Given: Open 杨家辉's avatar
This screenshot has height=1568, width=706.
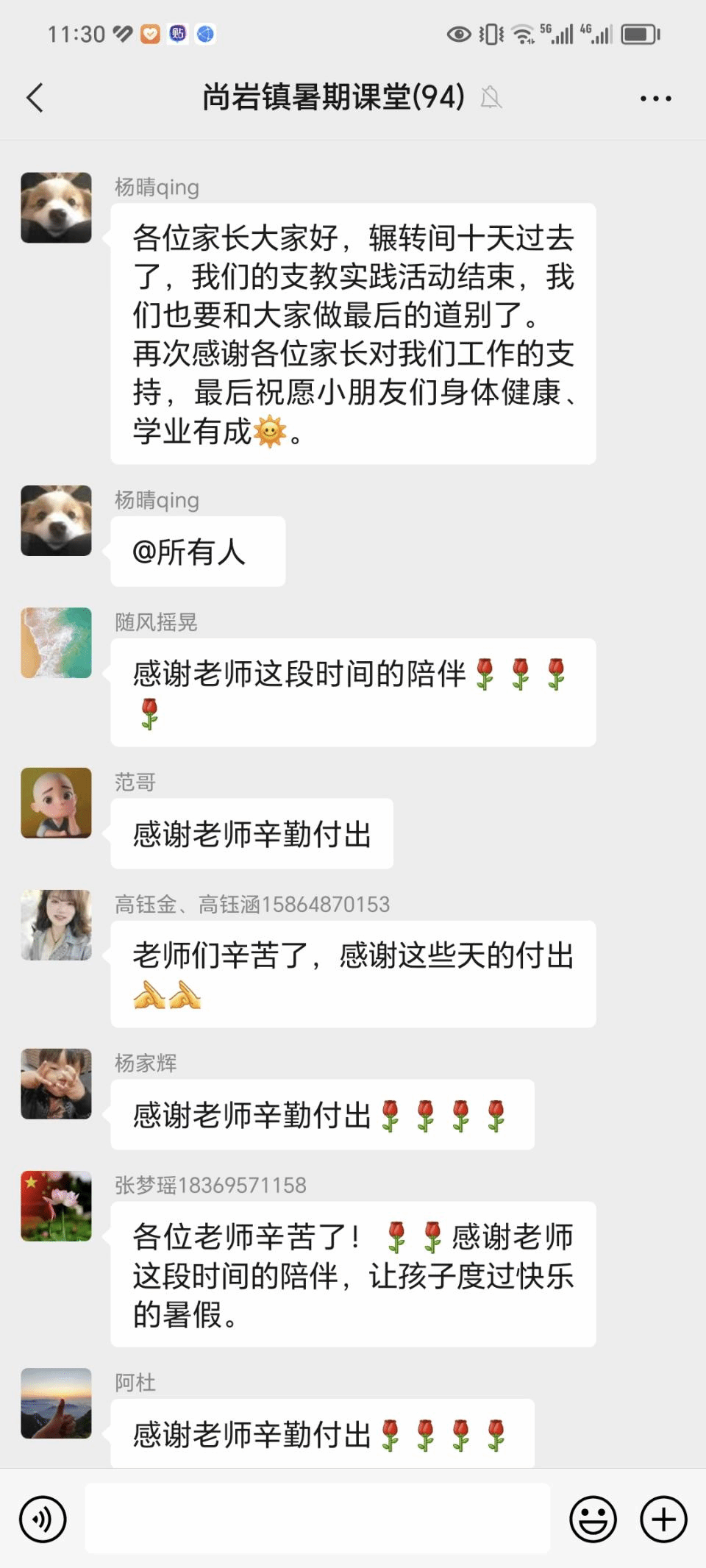Looking at the screenshot, I should click(57, 1084).
